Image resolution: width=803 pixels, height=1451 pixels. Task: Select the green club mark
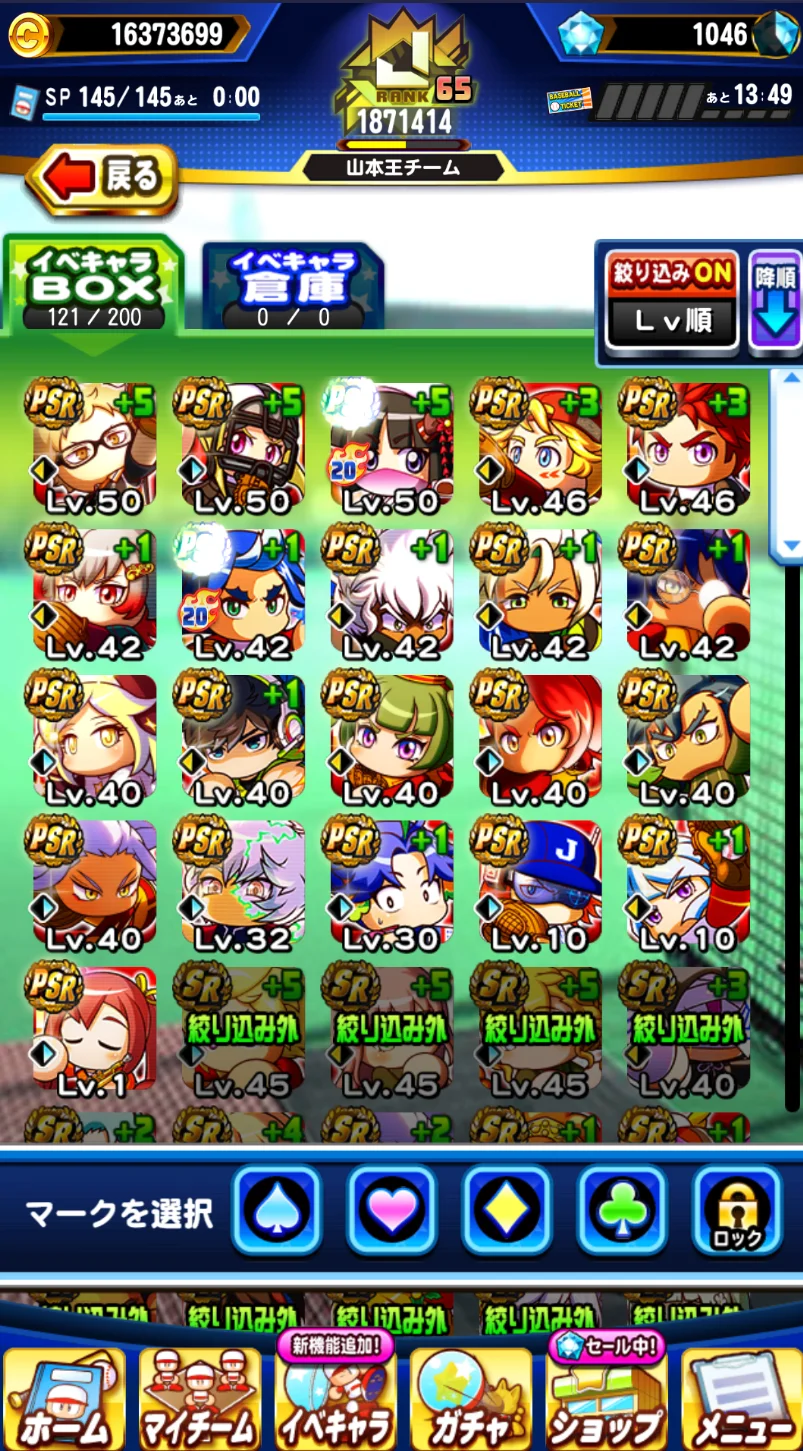[x=622, y=1210]
